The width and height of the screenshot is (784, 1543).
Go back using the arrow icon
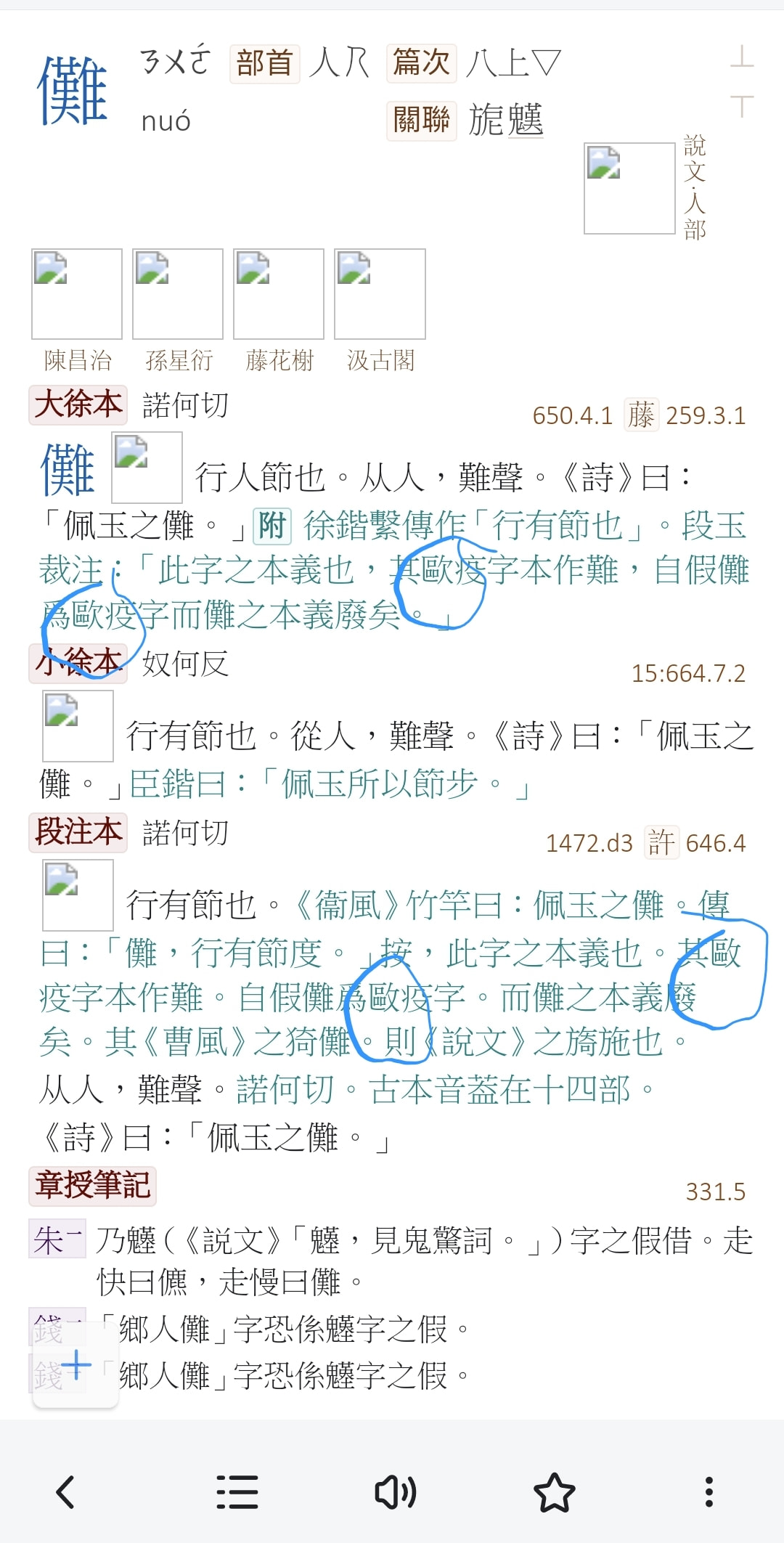pyautogui.click(x=66, y=1492)
